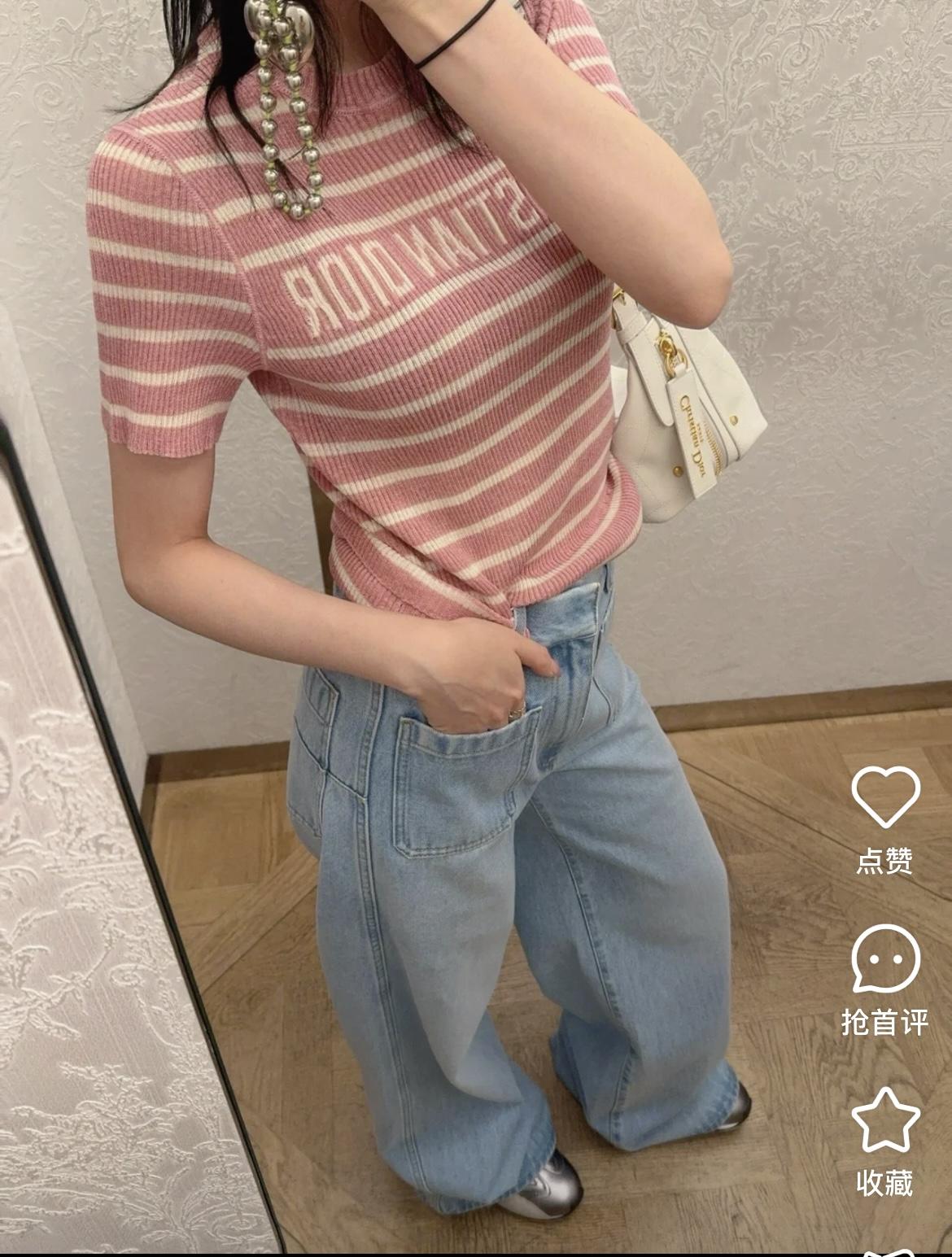
Task: Like this post with the heart icon
Action: click(x=885, y=797)
